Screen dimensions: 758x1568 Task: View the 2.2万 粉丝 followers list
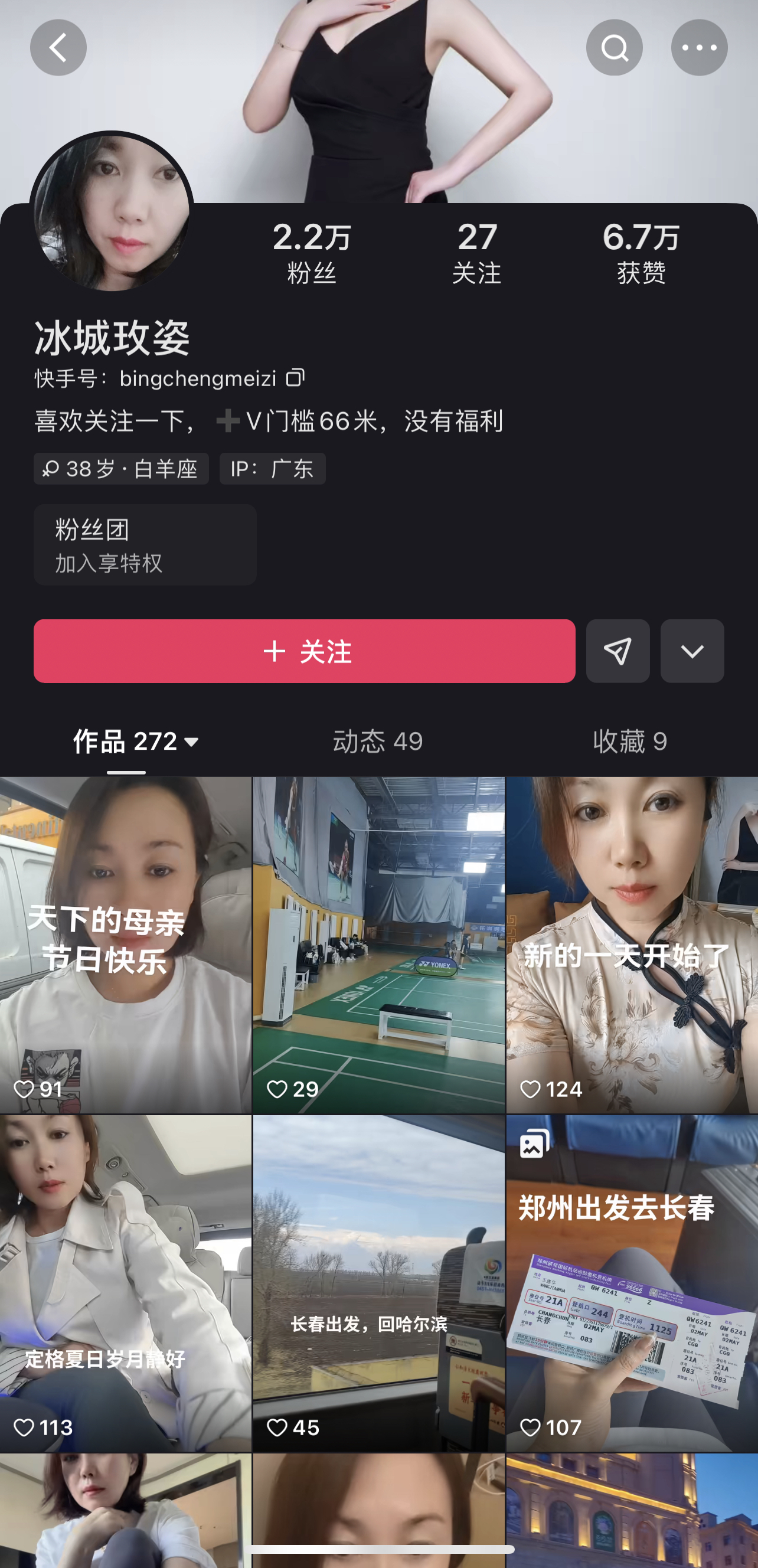point(311,253)
